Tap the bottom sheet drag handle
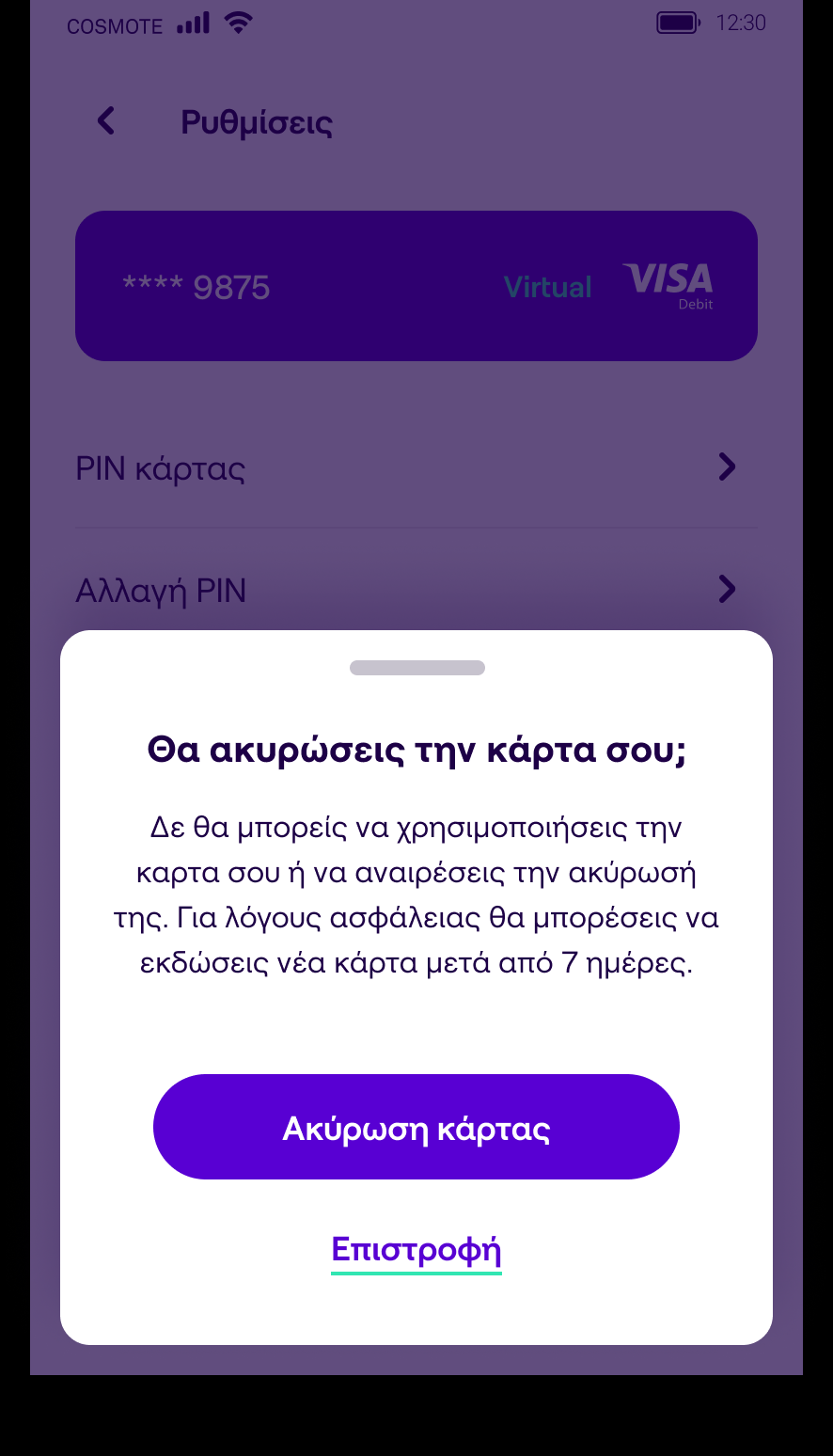Viewport: 833px width, 1456px height. click(416, 668)
